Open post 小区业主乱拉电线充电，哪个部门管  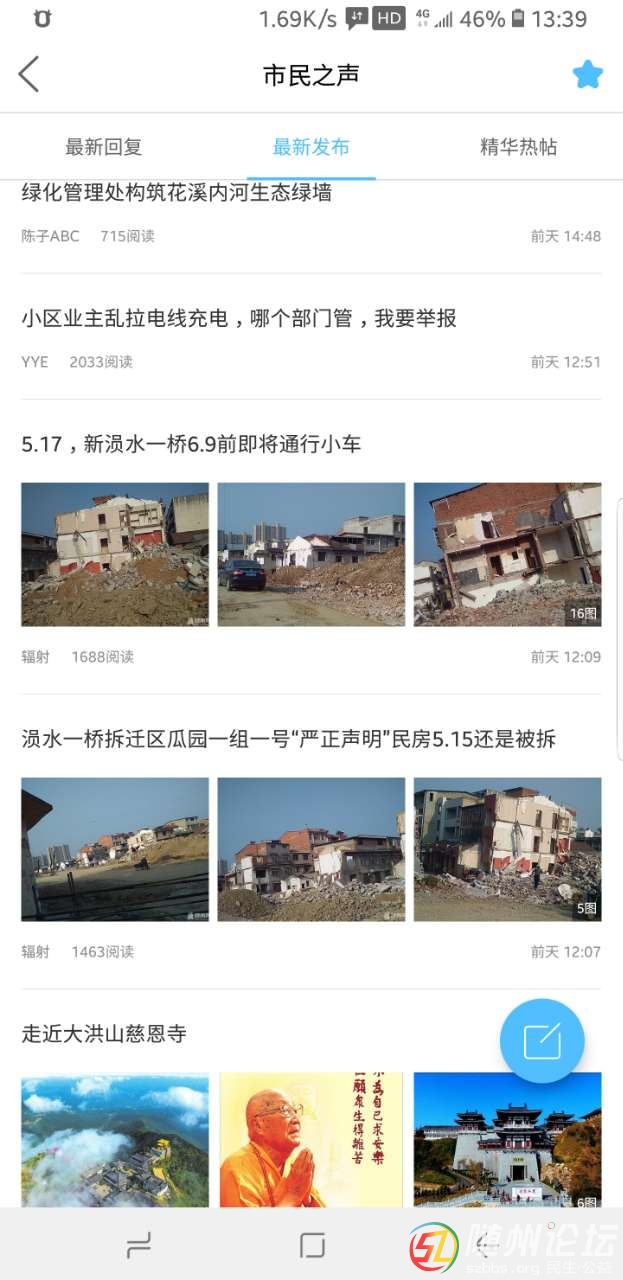coord(239,319)
